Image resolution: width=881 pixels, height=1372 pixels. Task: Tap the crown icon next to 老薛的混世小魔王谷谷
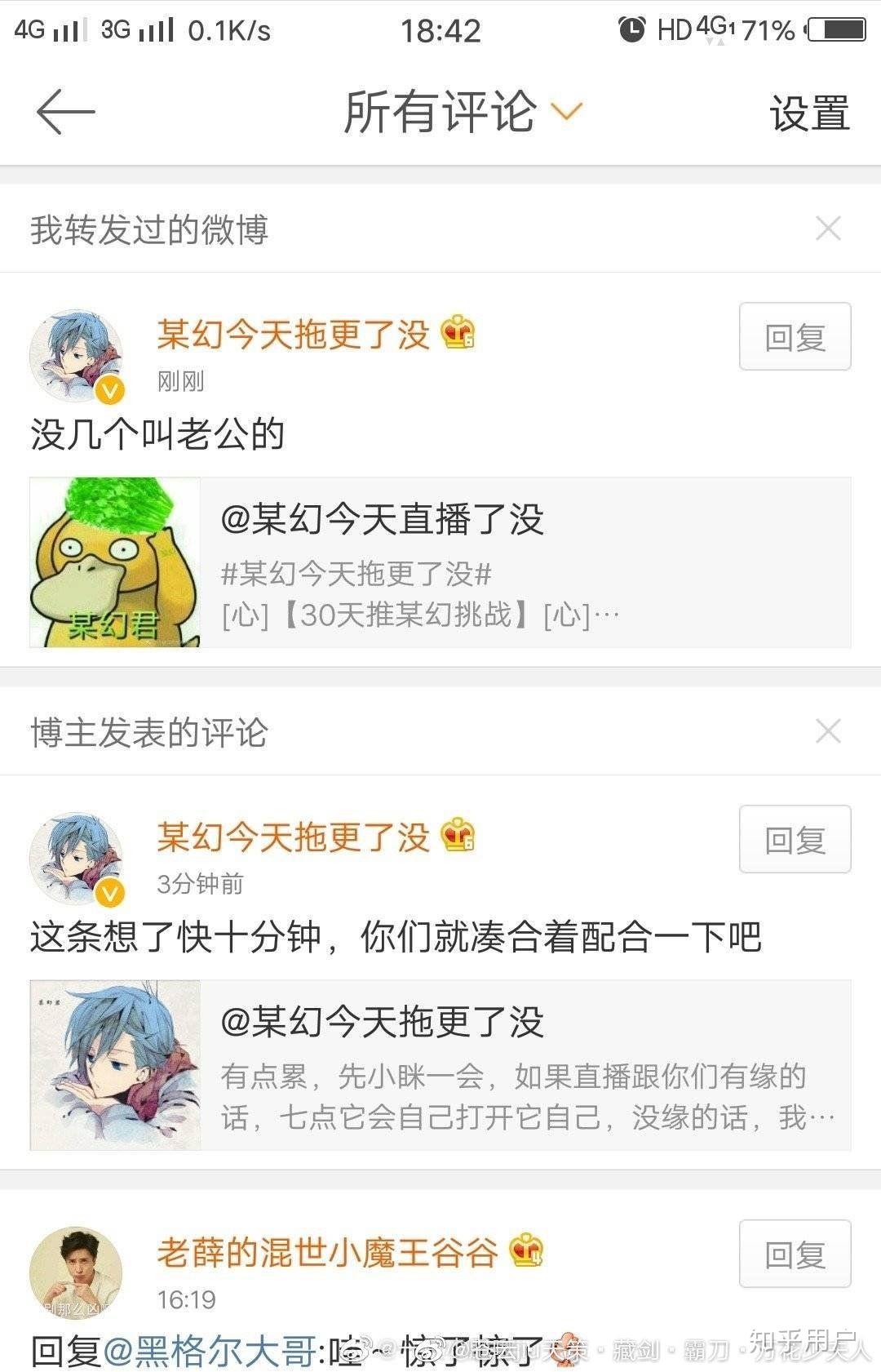pos(526,1246)
